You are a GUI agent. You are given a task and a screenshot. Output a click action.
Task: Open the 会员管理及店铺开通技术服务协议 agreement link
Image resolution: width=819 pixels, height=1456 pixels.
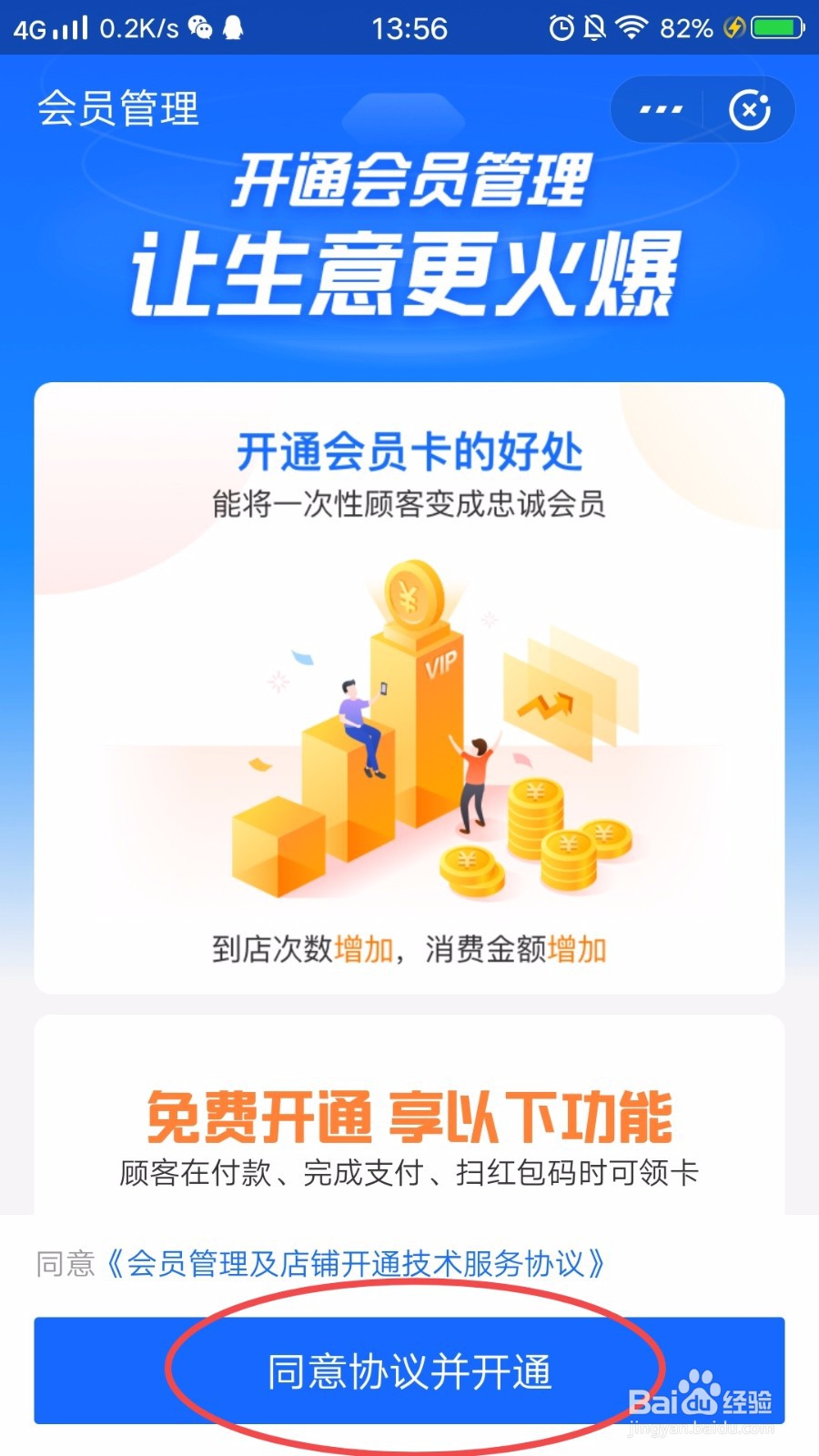[x=355, y=1262]
